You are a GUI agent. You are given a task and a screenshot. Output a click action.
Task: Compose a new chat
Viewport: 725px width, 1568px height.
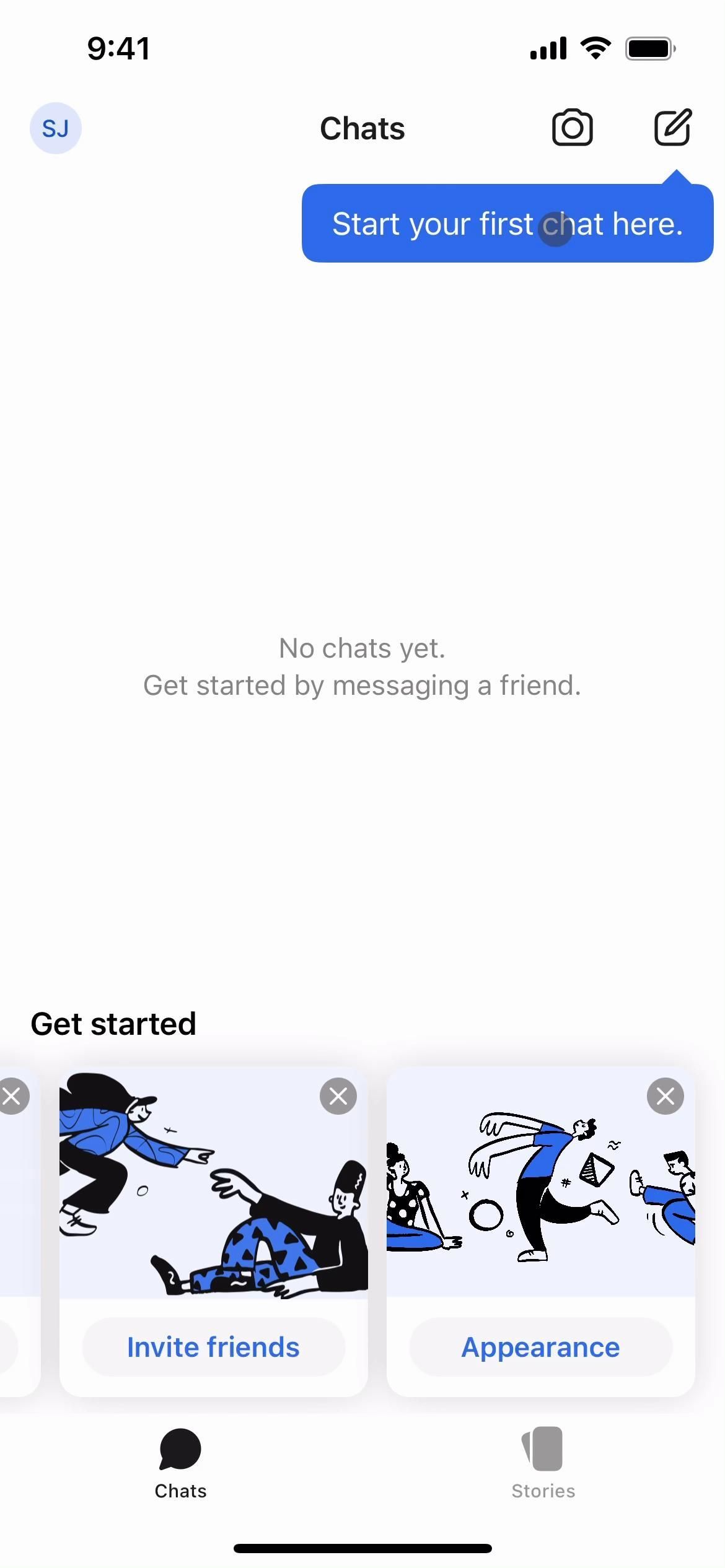672,128
